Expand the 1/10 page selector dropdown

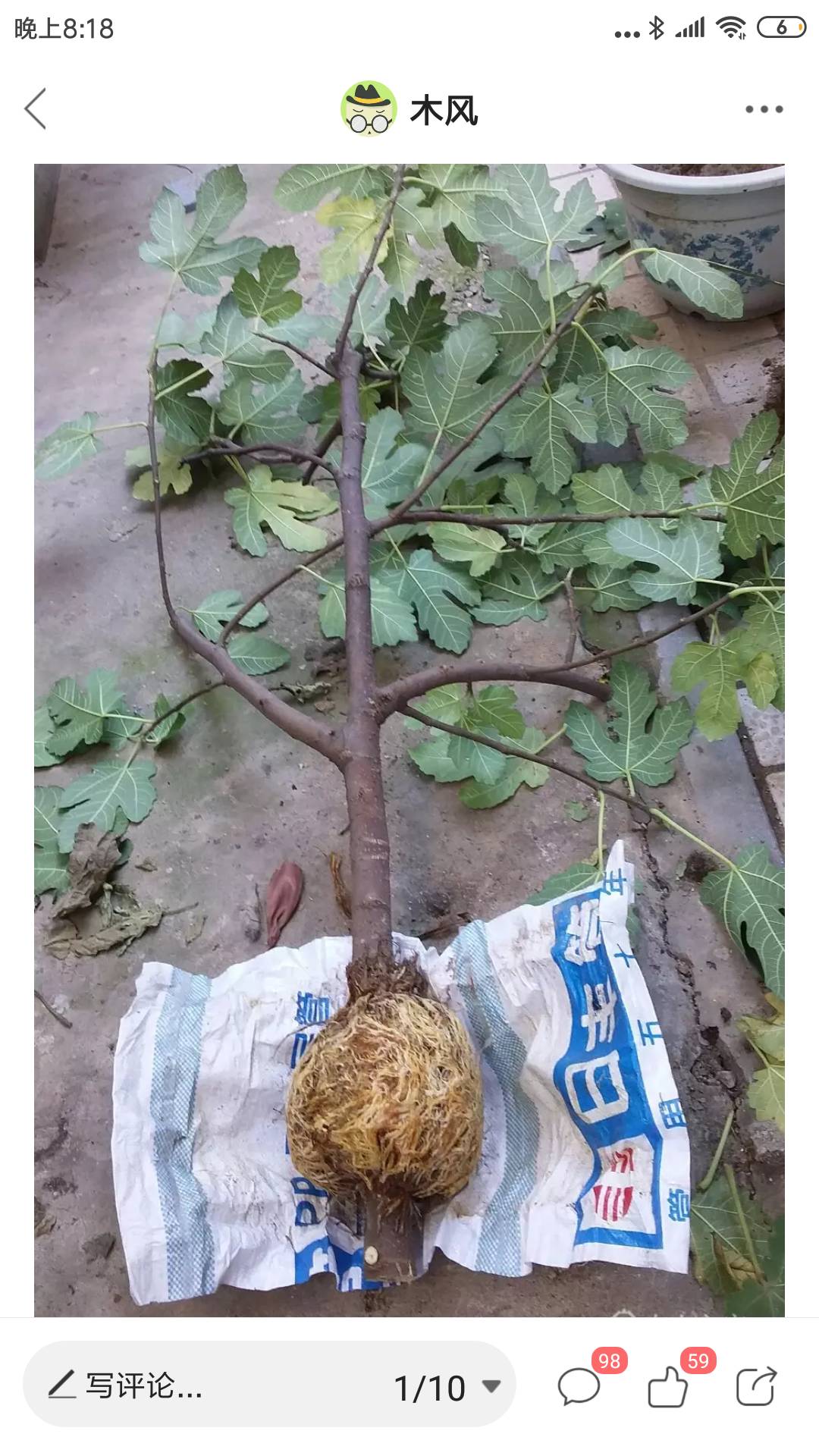447,1388
